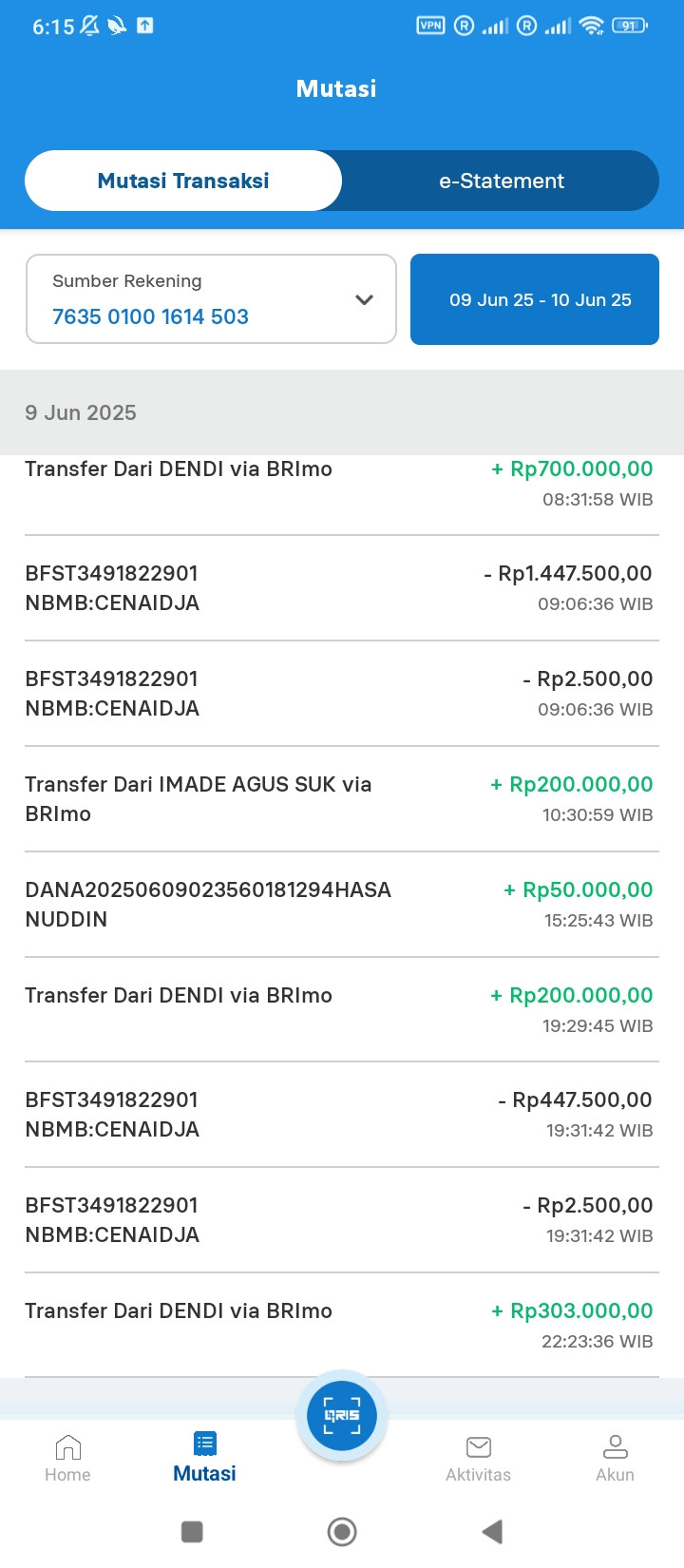The height and width of the screenshot is (1568, 684).
Task: Open the Rp700.000,00 transfer from DENDI
Action: (x=341, y=484)
